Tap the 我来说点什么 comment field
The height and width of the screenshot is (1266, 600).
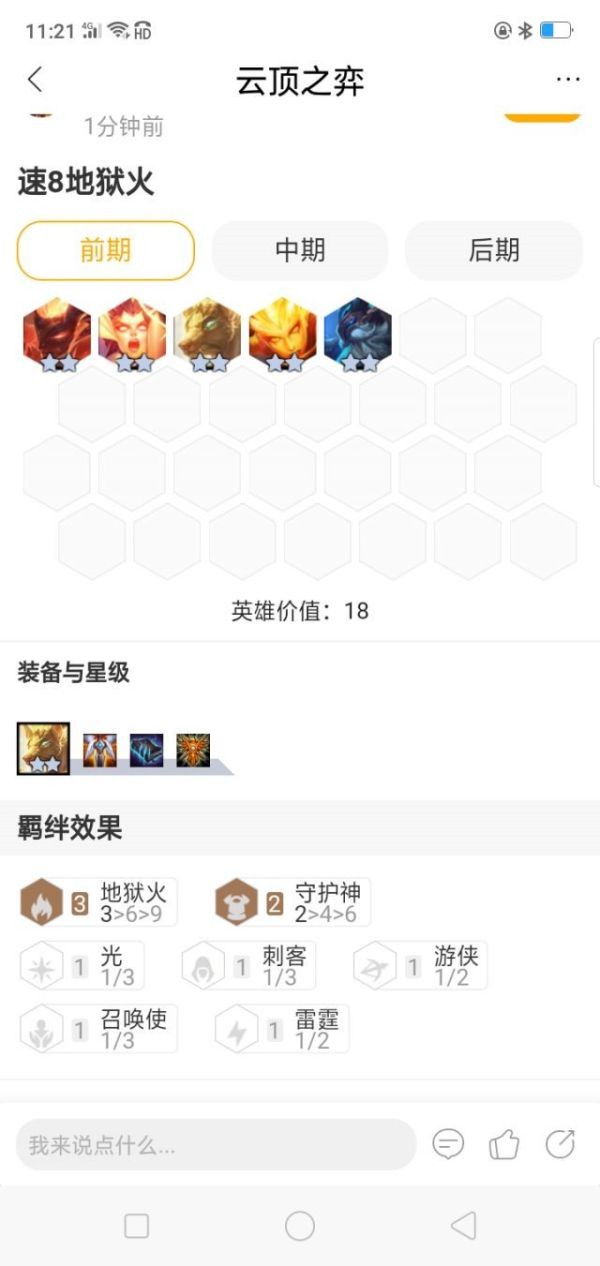coord(215,1145)
